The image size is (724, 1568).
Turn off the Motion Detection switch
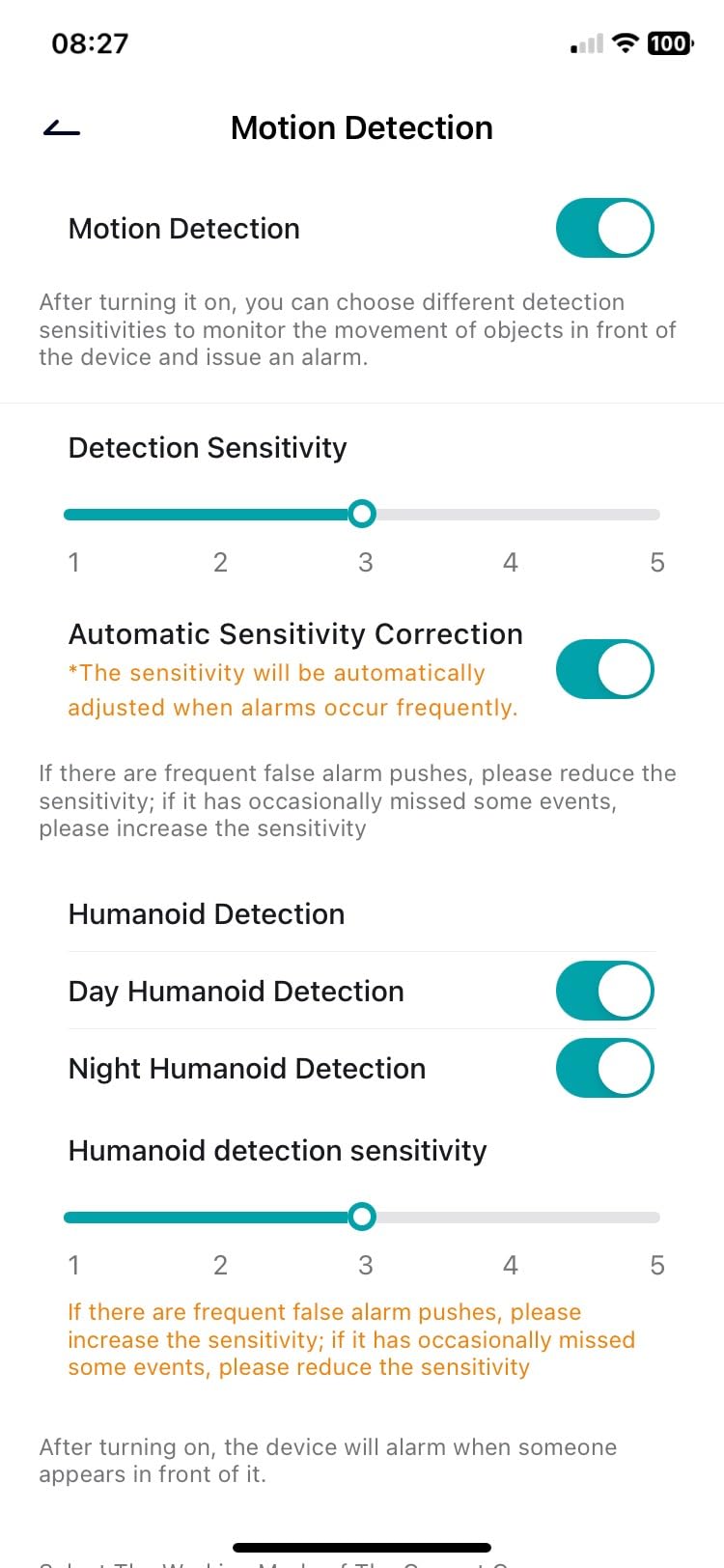point(605,228)
